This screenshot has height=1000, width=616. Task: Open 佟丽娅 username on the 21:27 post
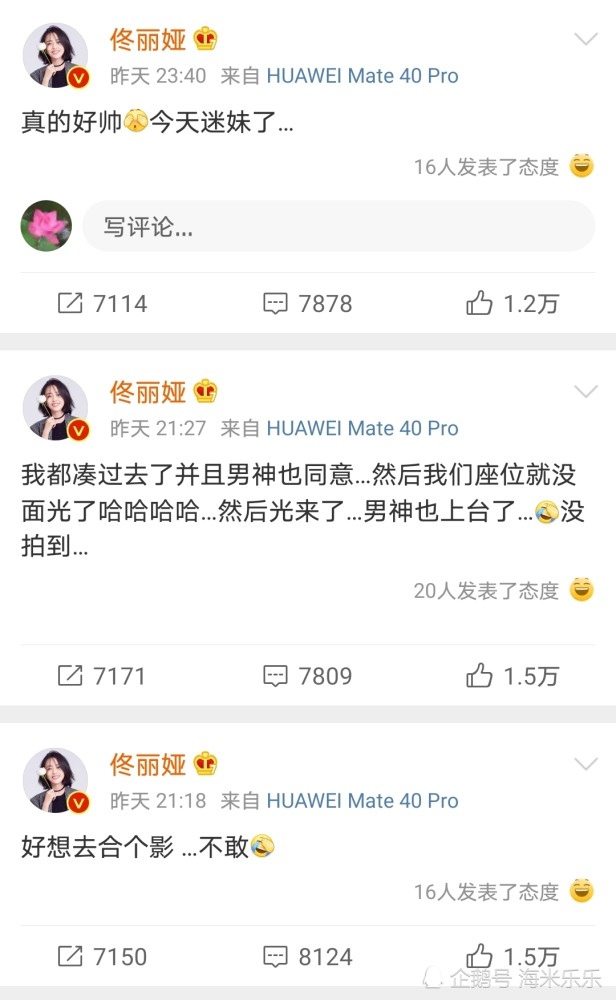point(148,391)
